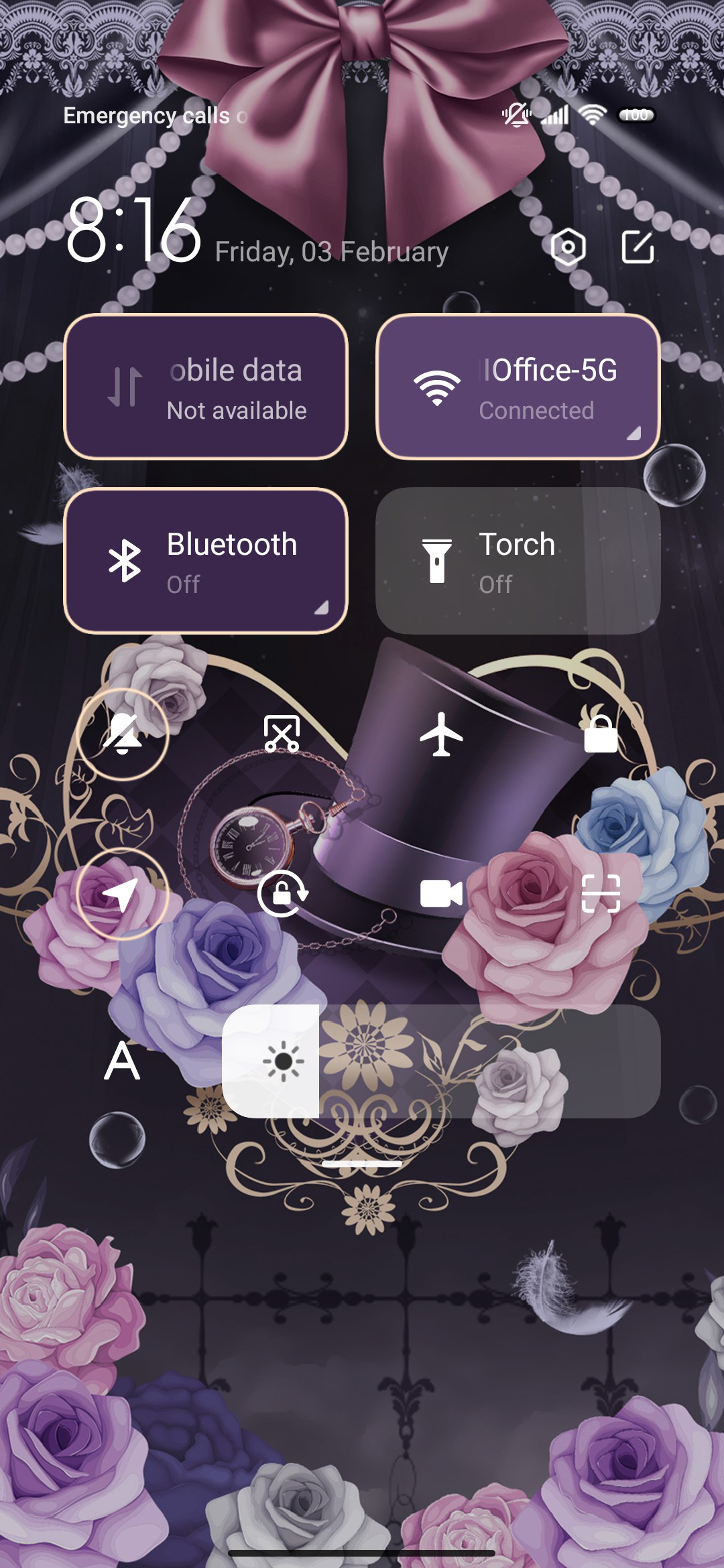Enable airplane mode
The height and width of the screenshot is (1568, 724).
point(441,734)
